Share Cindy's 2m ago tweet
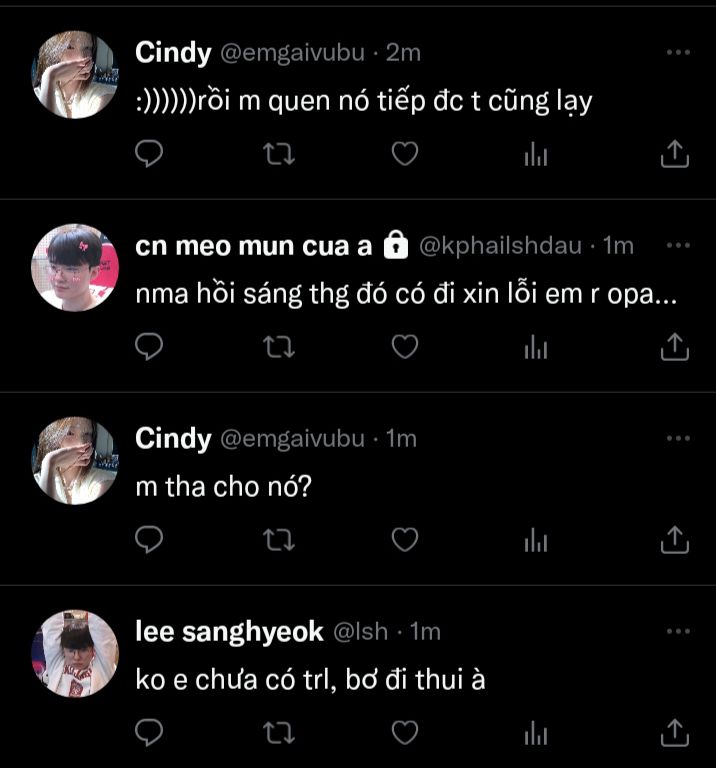The height and width of the screenshot is (768, 716). (675, 153)
